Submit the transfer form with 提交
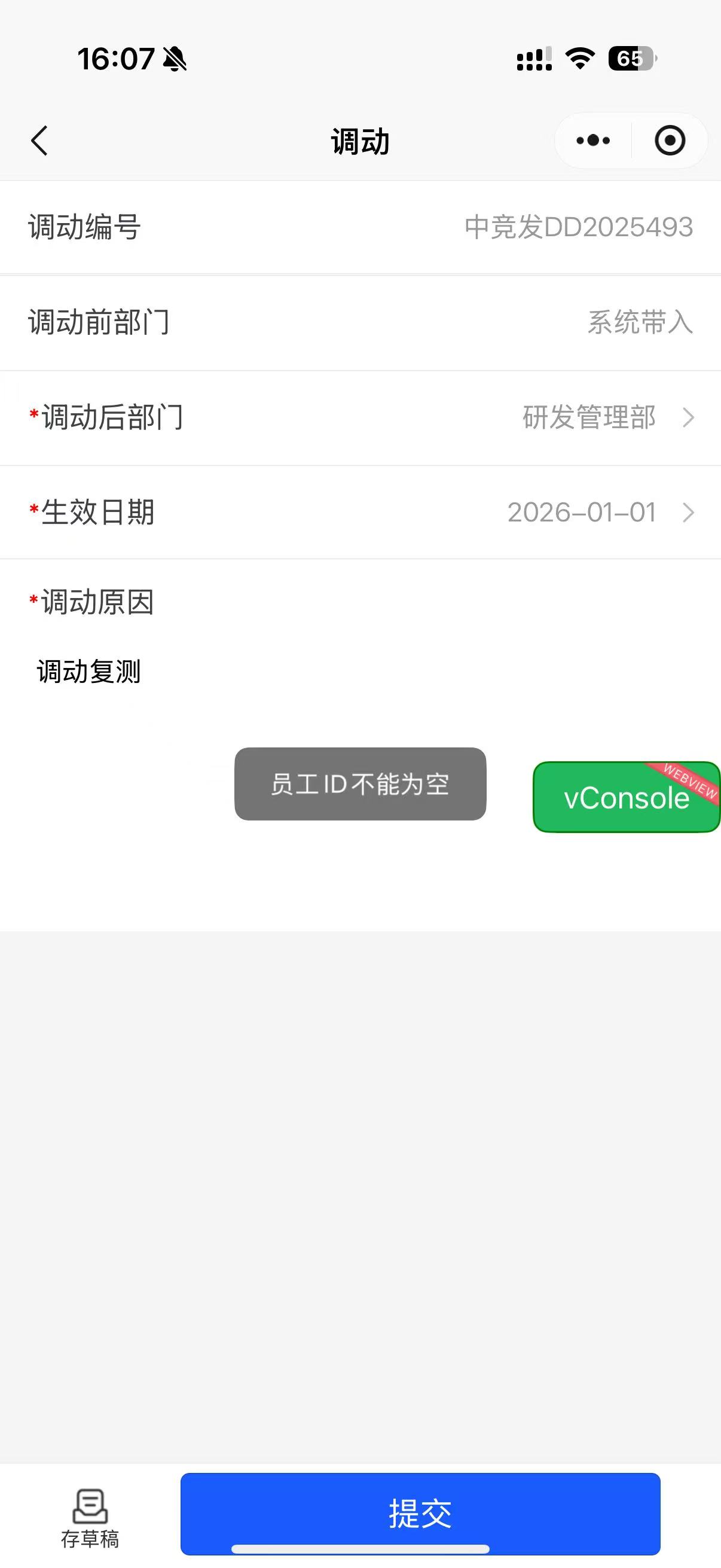 pyautogui.click(x=420, y=1512)
